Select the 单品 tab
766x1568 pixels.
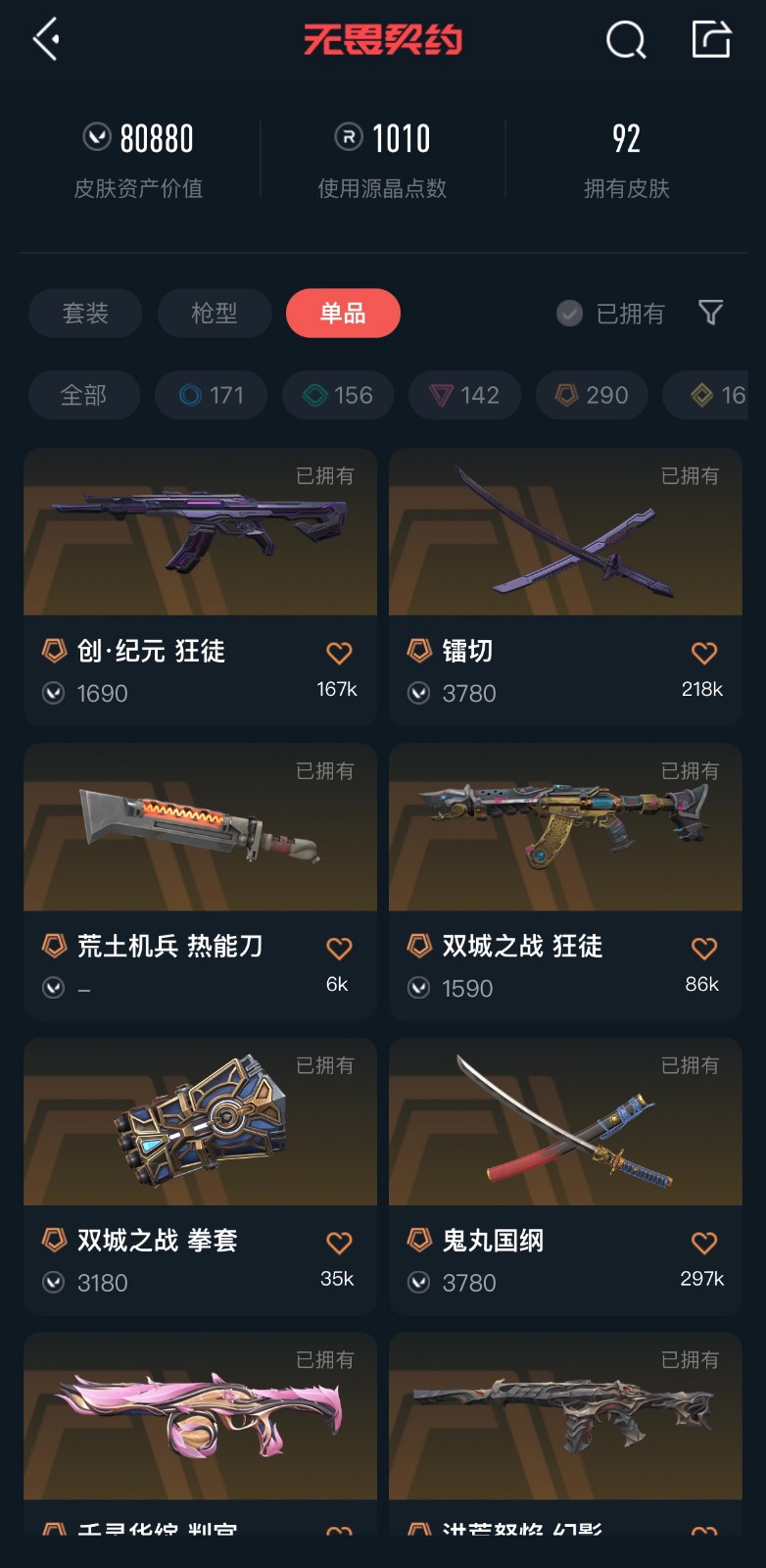(x=343, y=314)
